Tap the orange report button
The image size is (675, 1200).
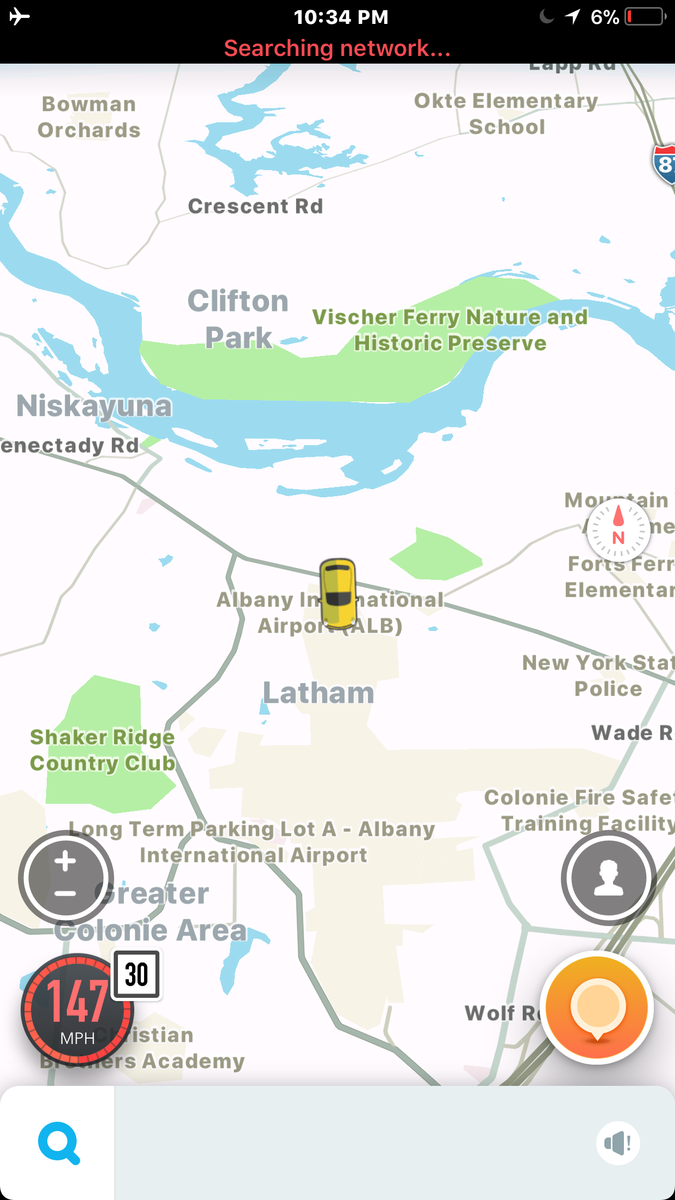point(596,1008)
